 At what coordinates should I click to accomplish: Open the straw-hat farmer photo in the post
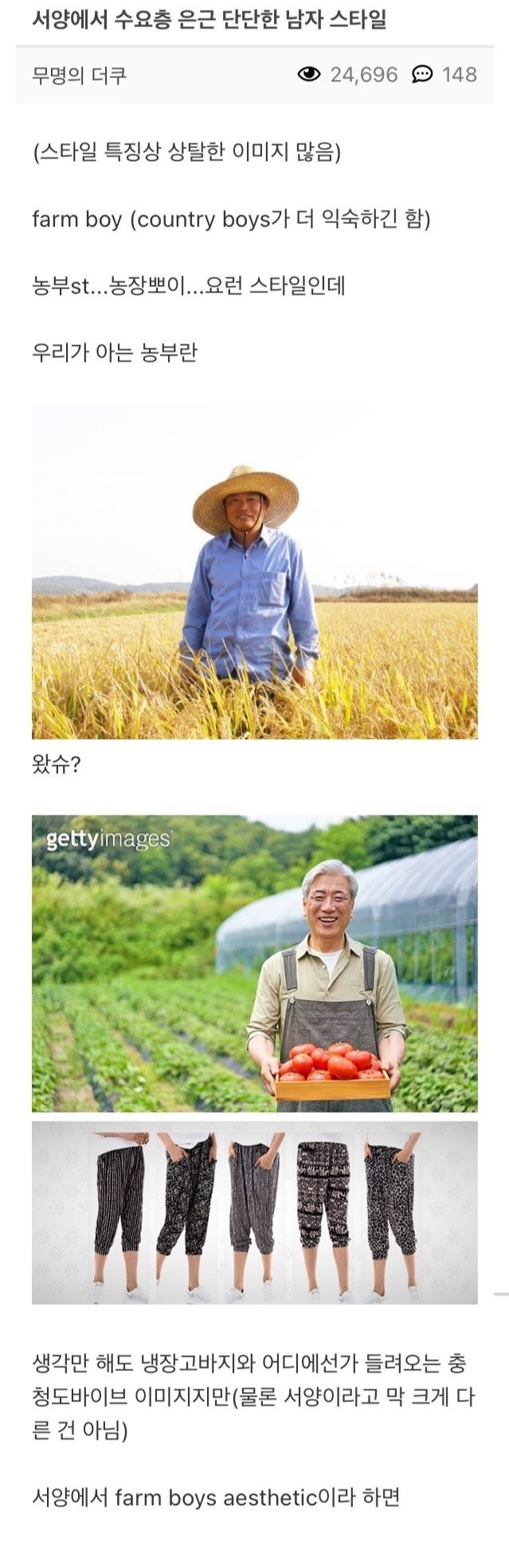tap(254, 571)
